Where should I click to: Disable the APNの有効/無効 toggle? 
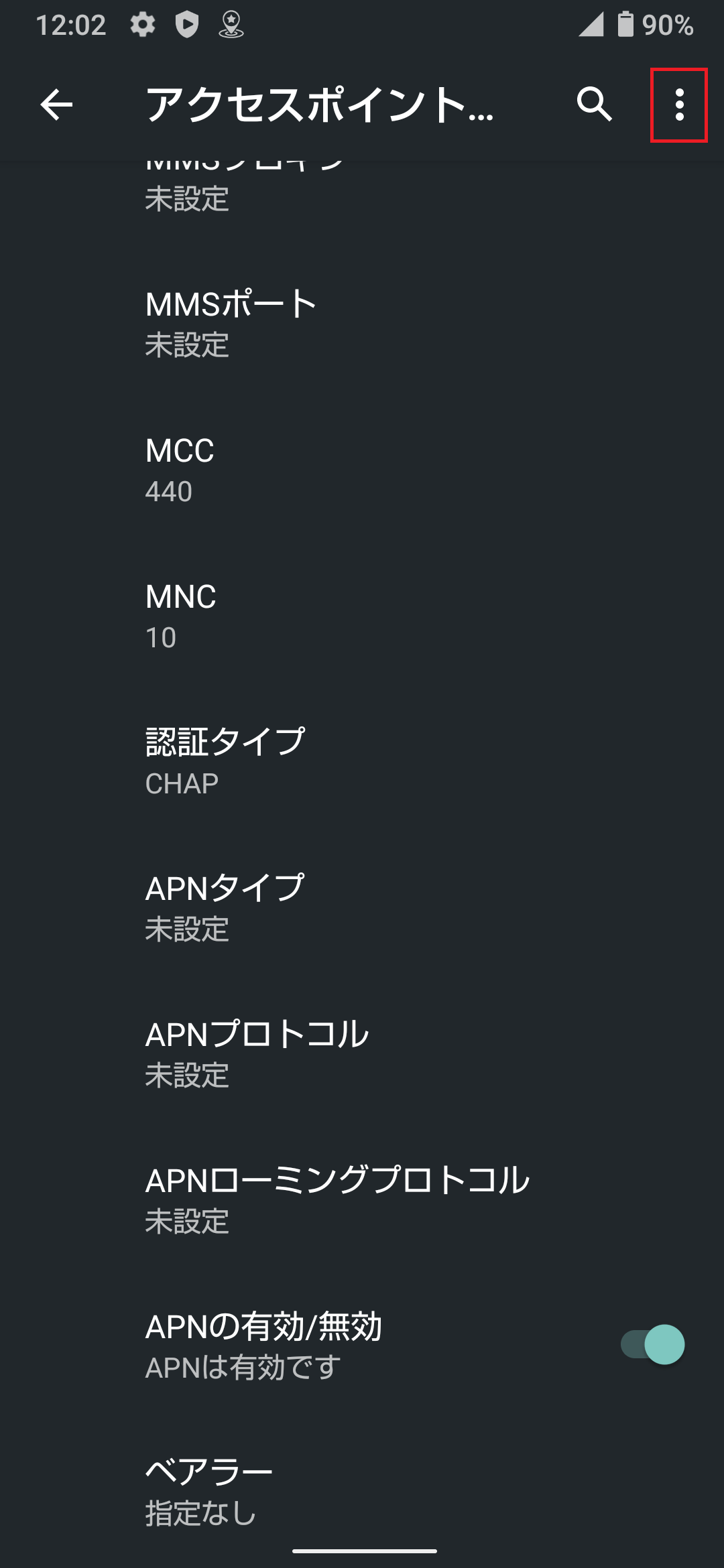tap(654, 1343)
